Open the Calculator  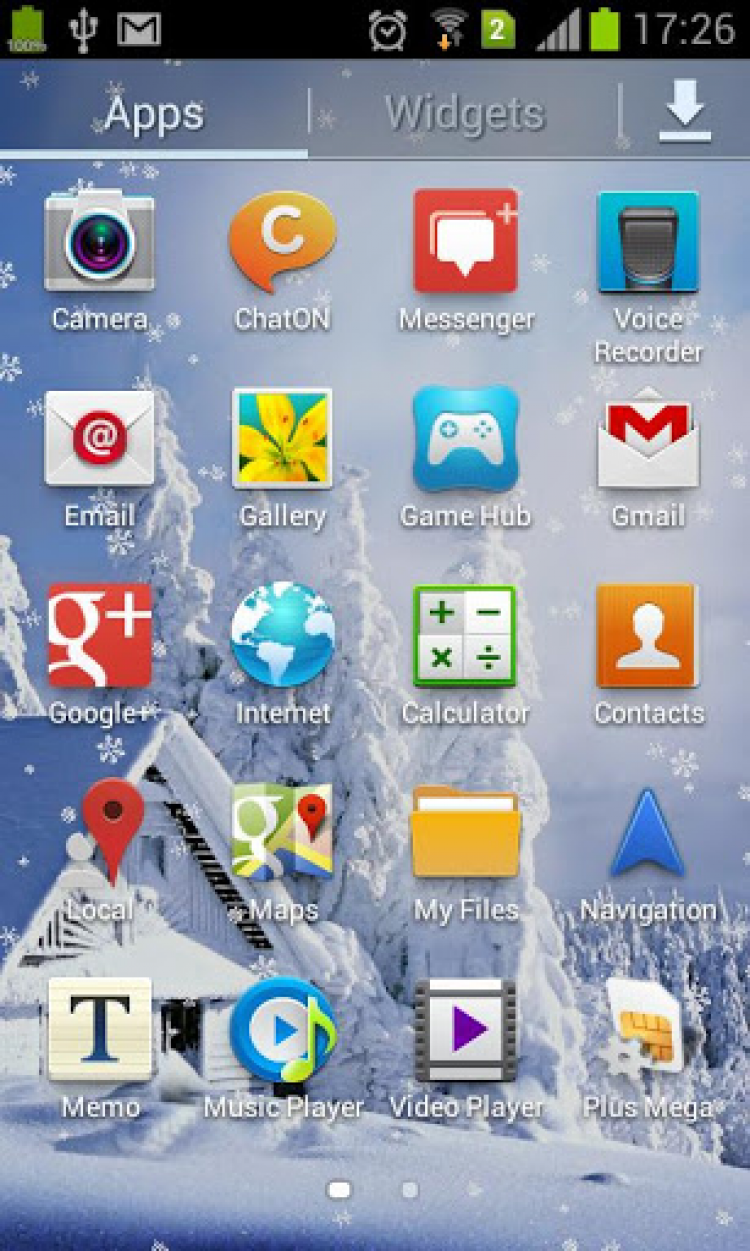pos(466,637)
